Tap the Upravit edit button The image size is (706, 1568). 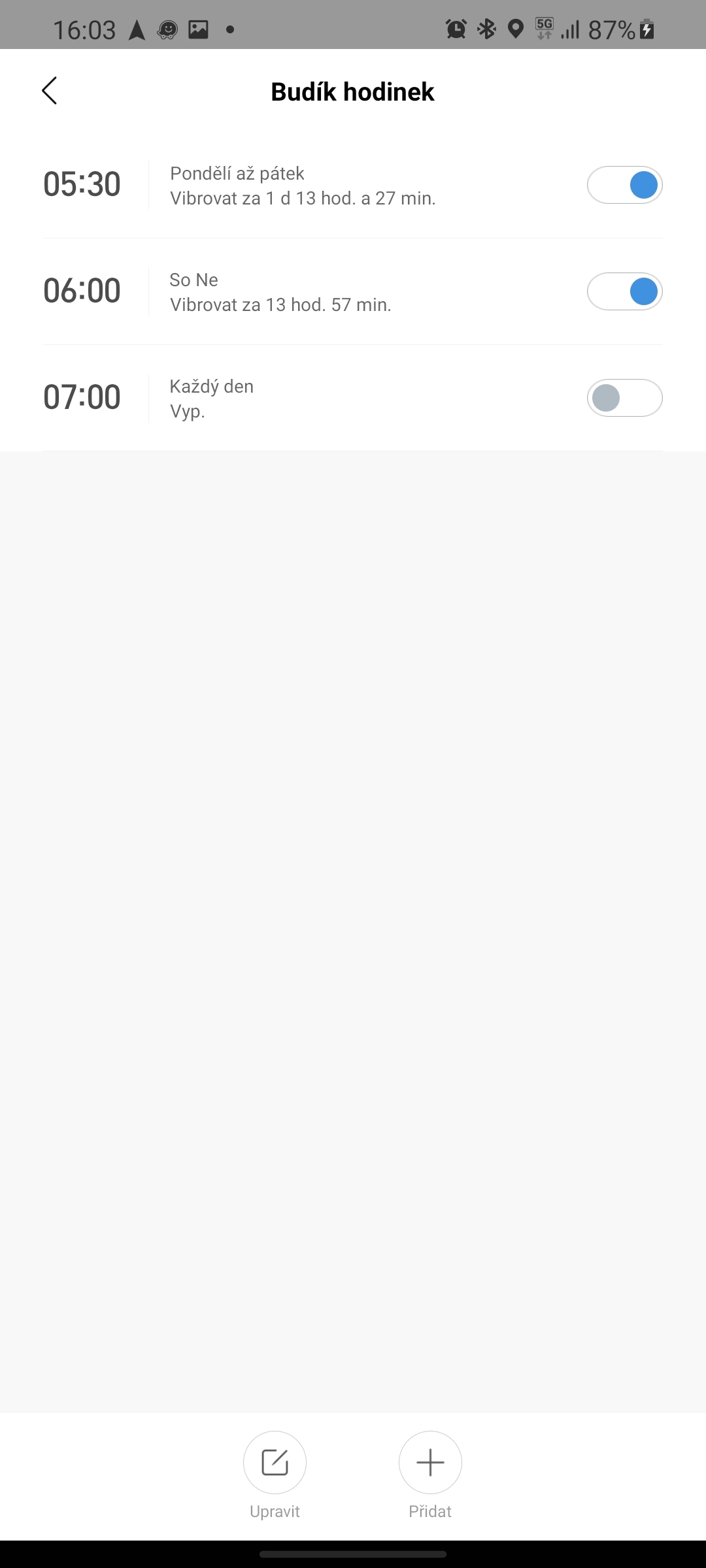pyautogui.click(x=275, y=1463)
